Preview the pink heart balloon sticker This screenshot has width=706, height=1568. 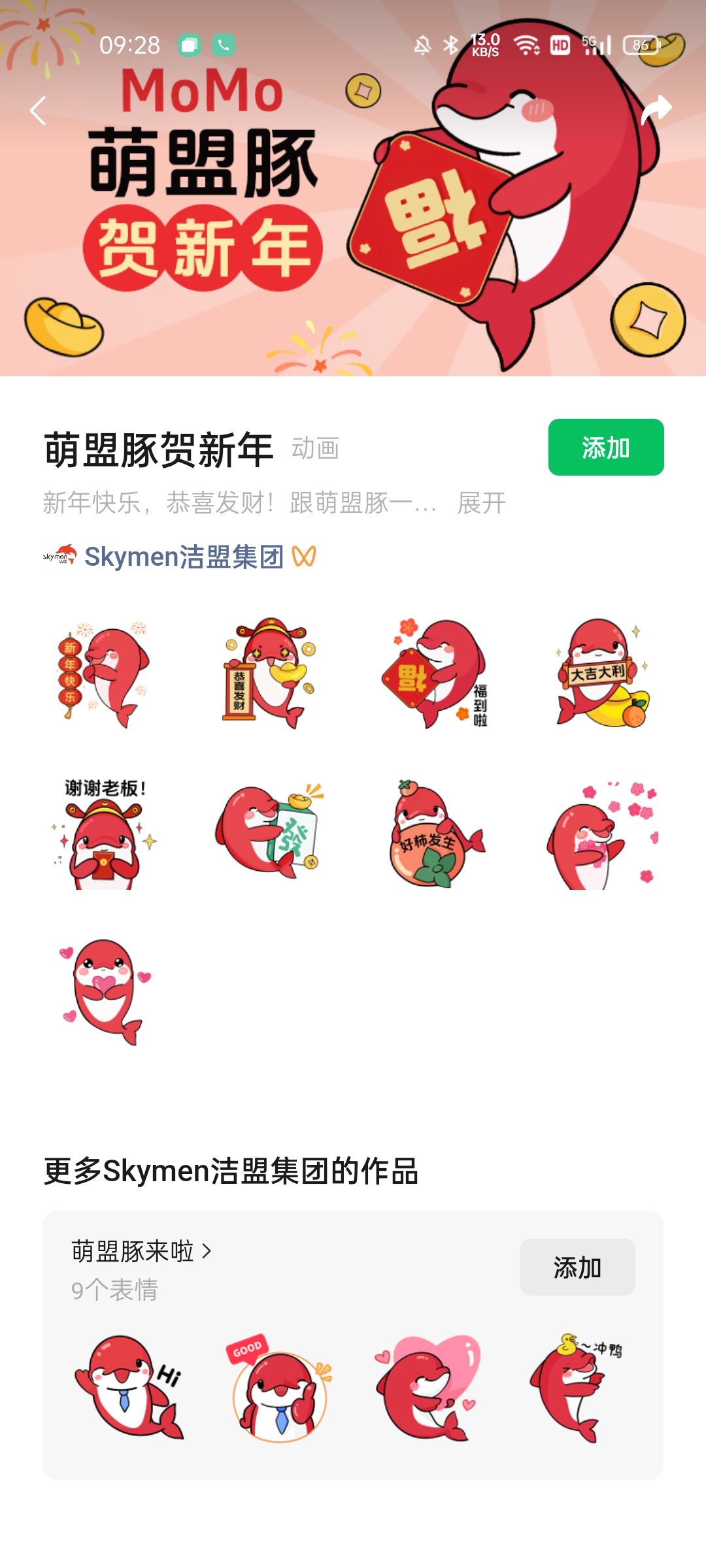[428, 1386]
